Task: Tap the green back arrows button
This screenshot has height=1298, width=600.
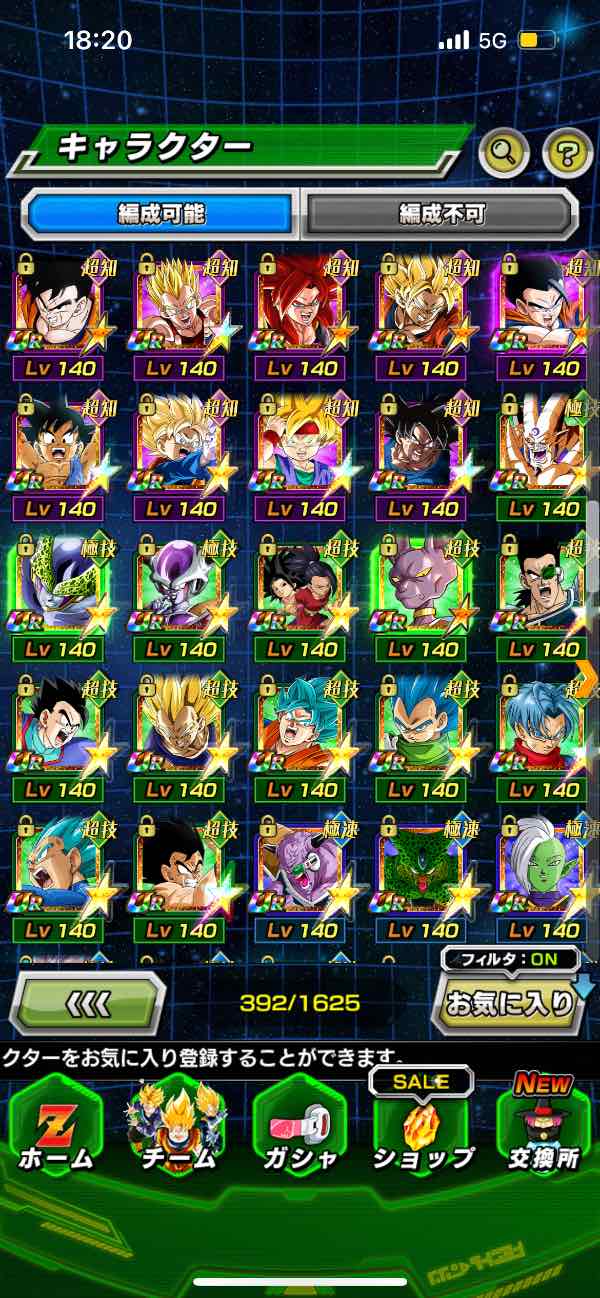Action: (x=87, y=1002)
